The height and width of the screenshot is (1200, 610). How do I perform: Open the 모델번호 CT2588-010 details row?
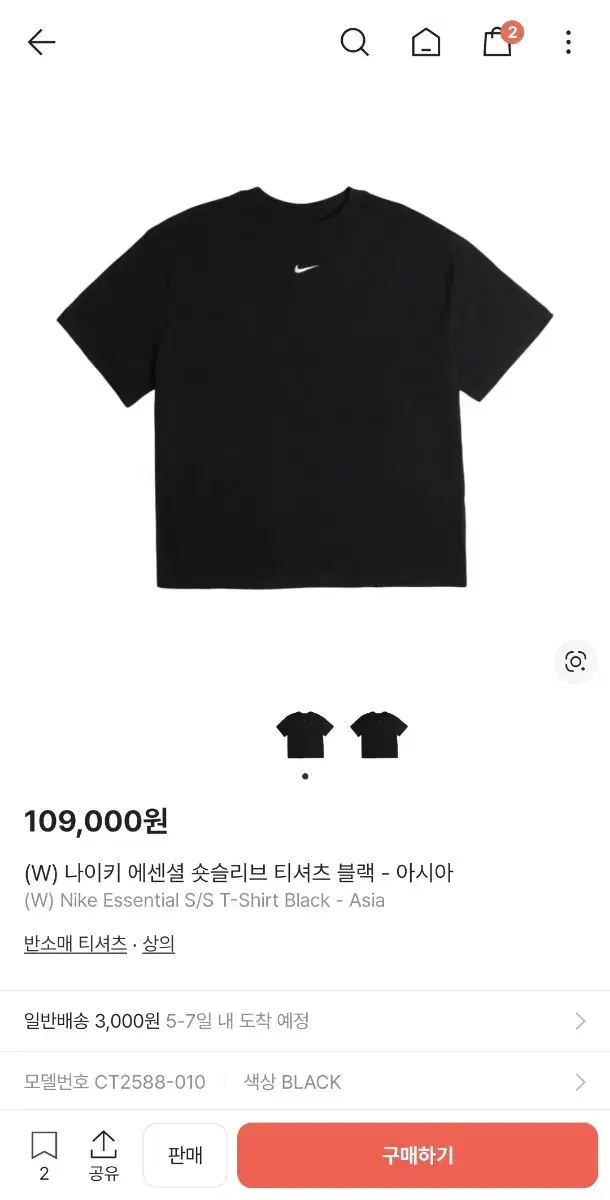(x=305, y=1082)
